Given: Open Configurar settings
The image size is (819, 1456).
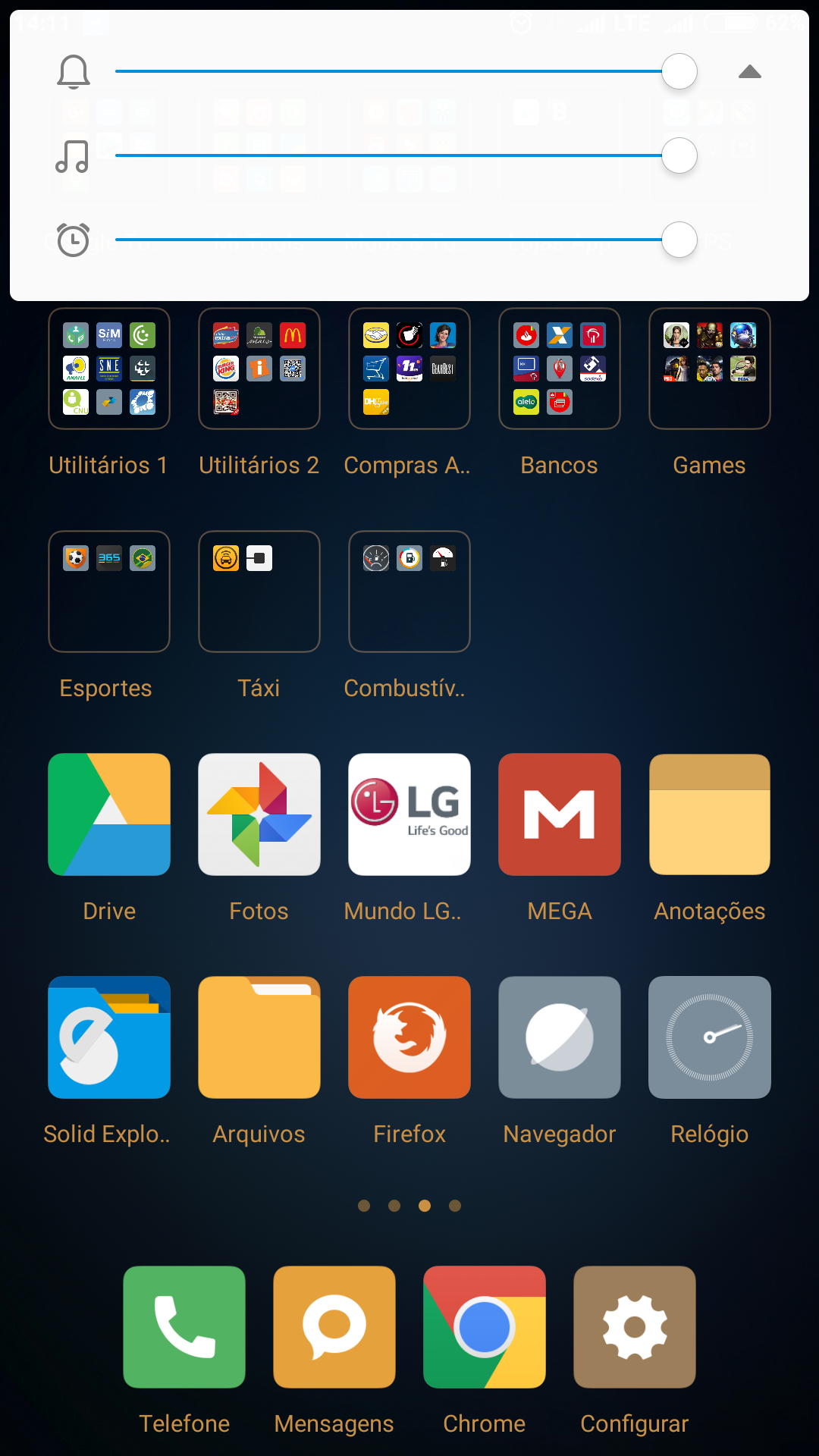Looking at the screenshot, I should (x=635, y=1327).
